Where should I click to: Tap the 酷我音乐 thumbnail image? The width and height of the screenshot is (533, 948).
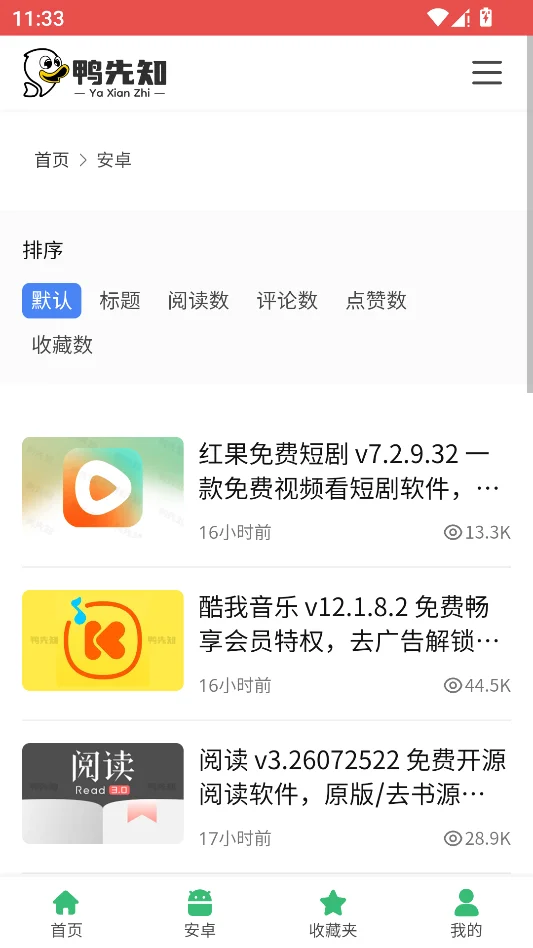pyautogui.click(x=103, y=640)
